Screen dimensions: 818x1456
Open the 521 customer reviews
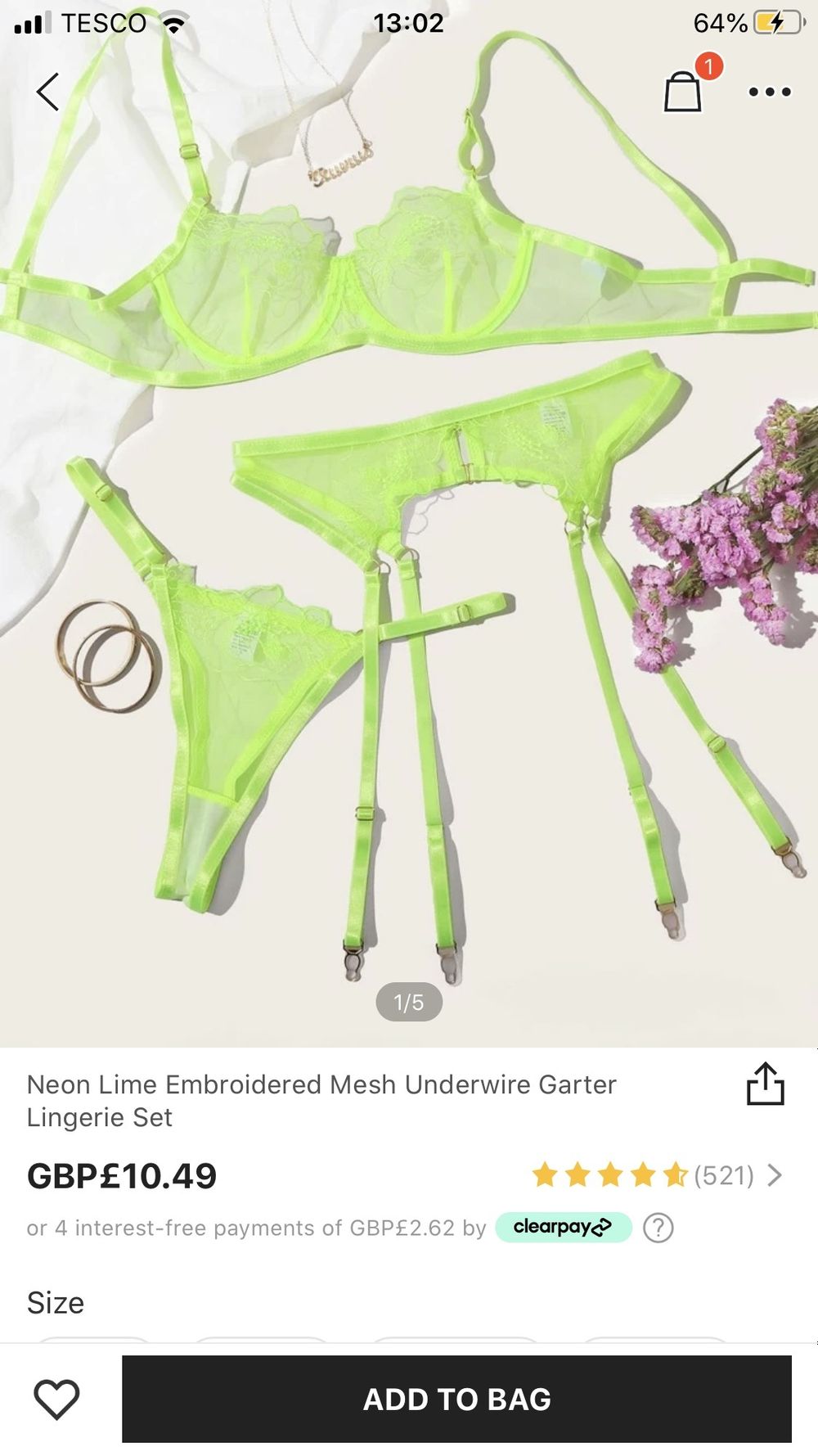coord(657,1176)
